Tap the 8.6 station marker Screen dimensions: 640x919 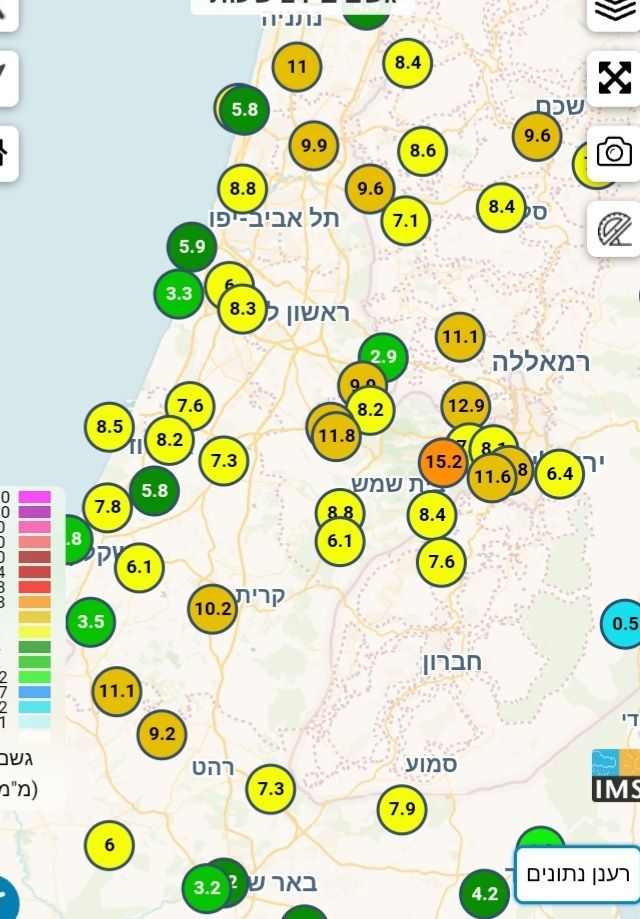tap(422, 152)
